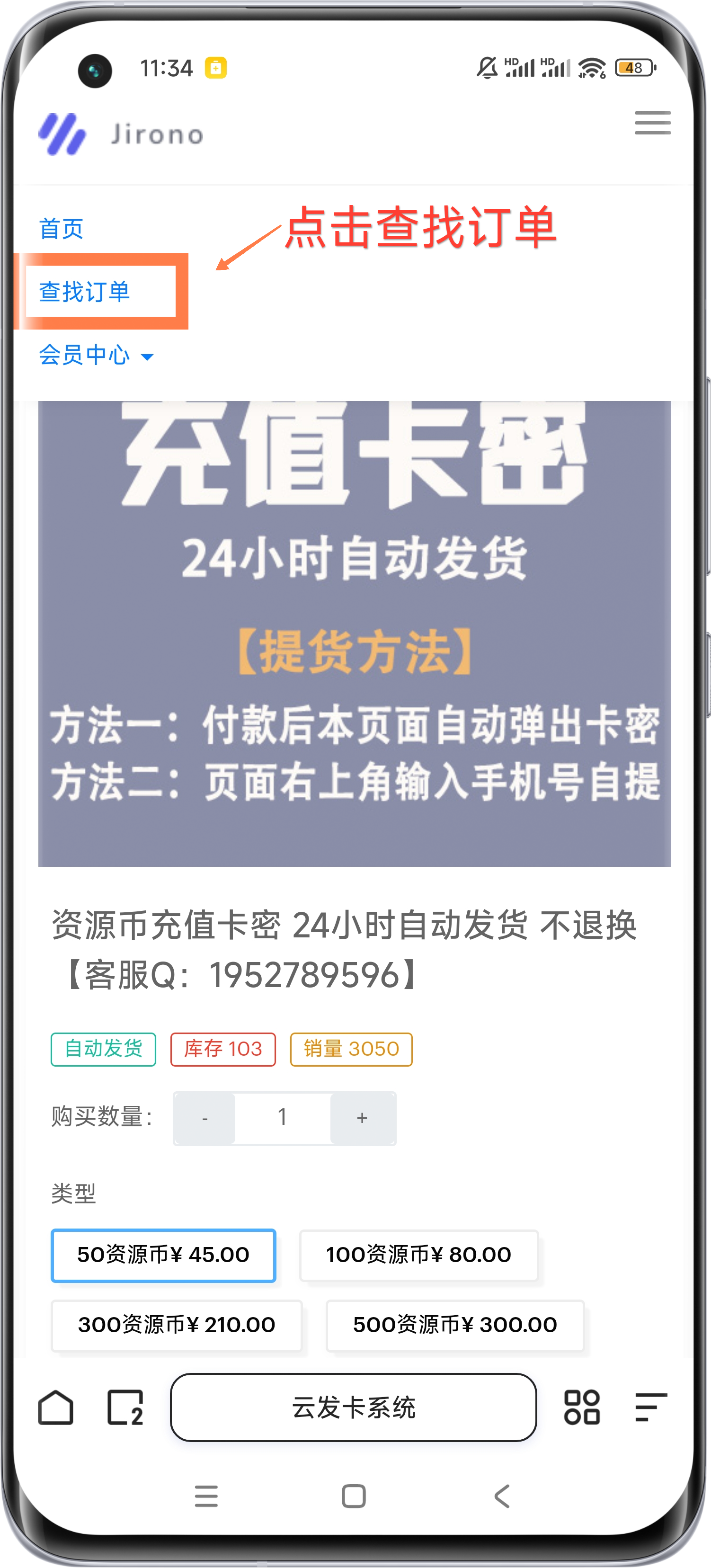The image size is (711, 1568).
Task: Open browser home page icon
Action: pos(55,1408)
